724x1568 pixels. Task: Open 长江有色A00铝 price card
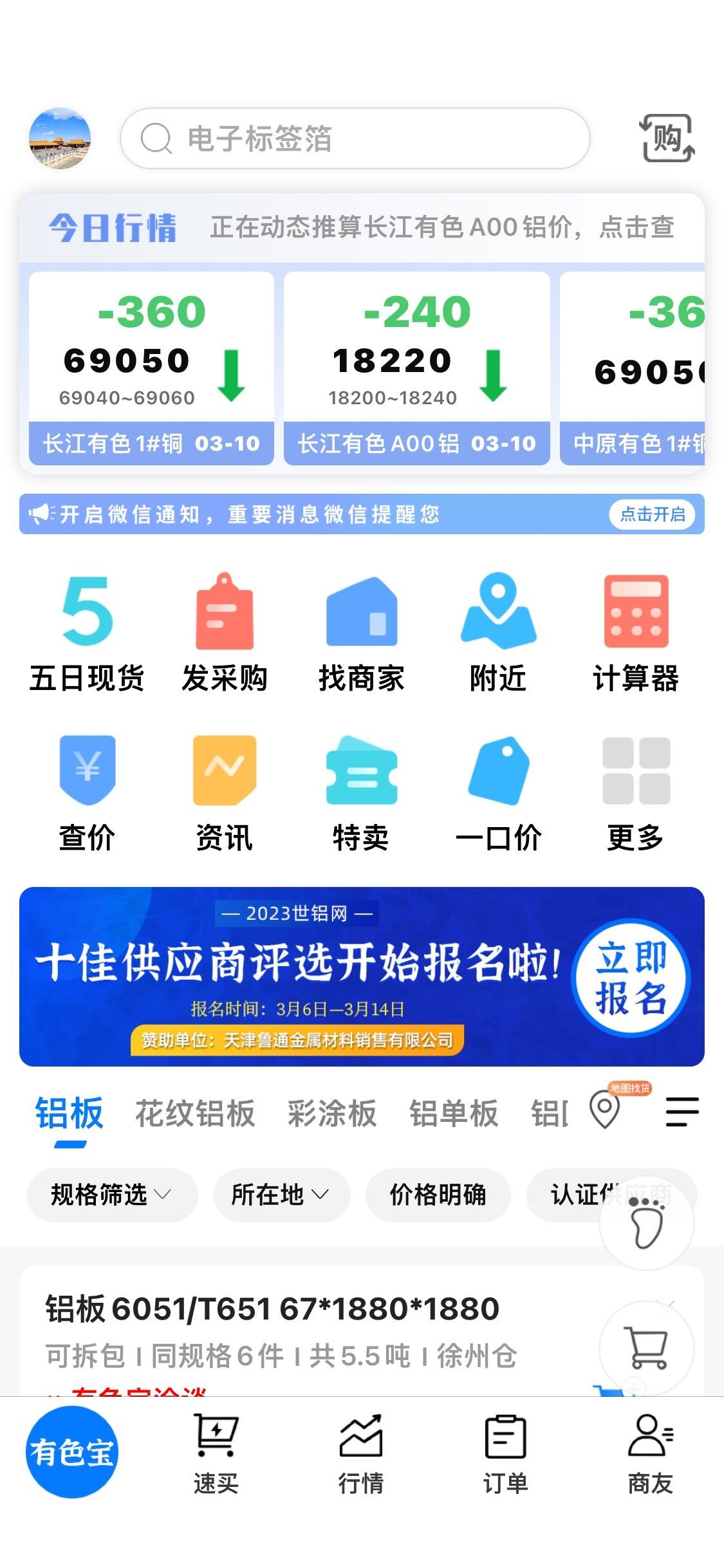(x=417, y=368)
